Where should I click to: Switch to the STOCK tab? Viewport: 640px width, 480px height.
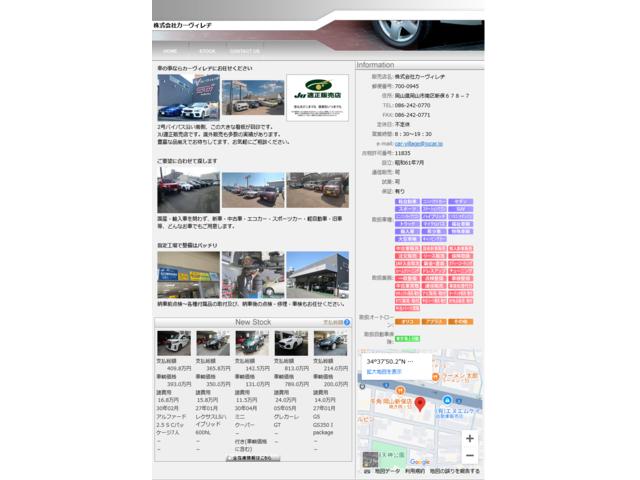pos(207,50)
